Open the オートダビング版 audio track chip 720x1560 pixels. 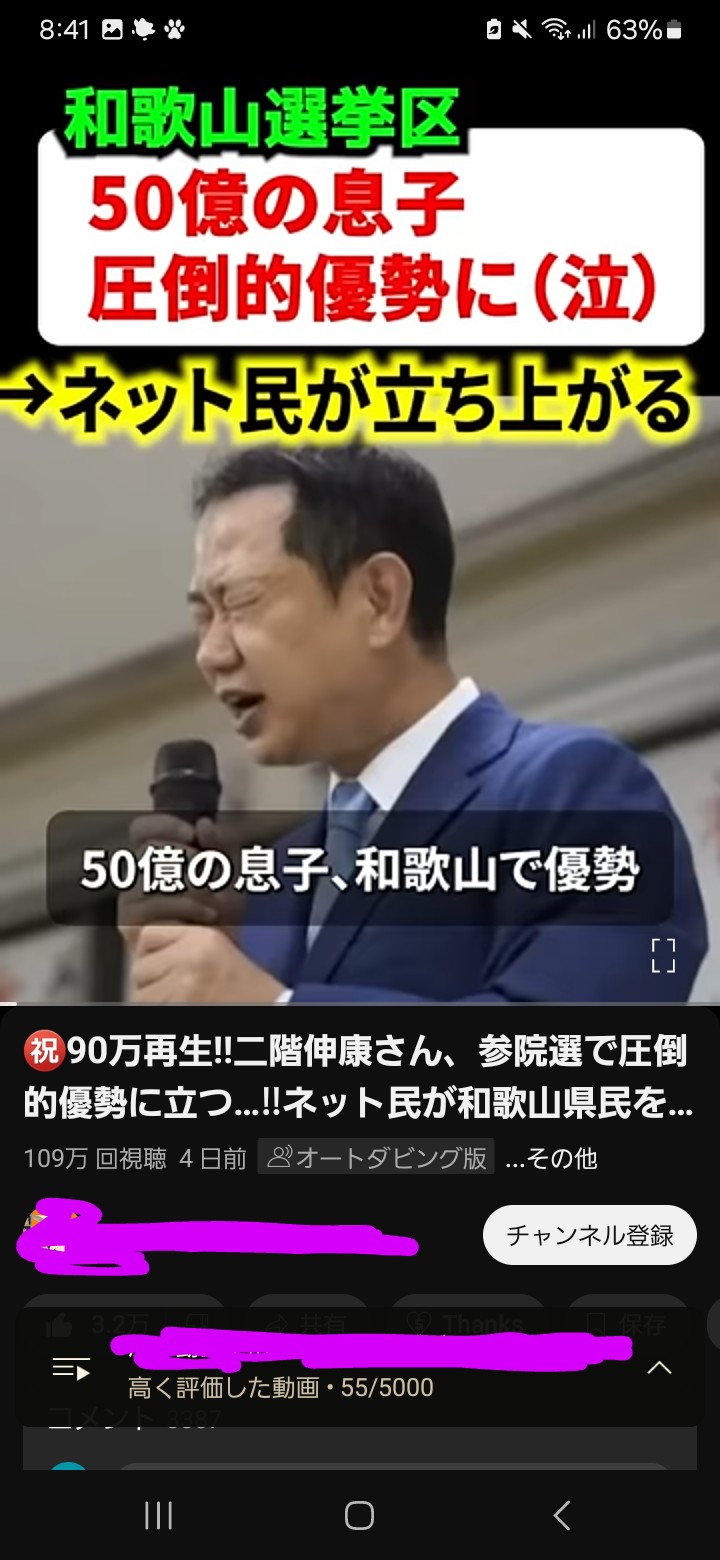click(377, 1158)
